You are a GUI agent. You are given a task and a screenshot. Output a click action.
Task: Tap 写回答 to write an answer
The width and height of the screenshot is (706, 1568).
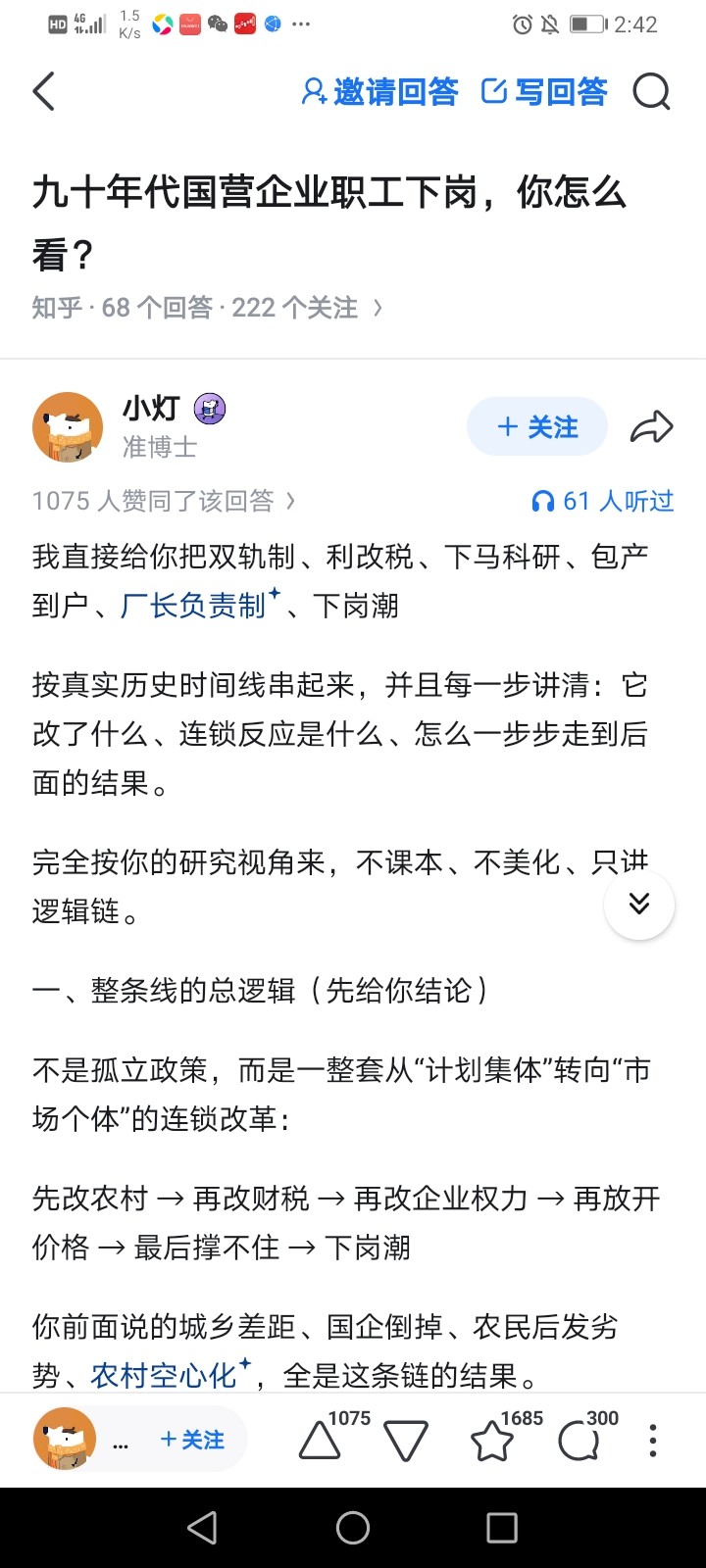pyautogui.click(x=545, y=91)
